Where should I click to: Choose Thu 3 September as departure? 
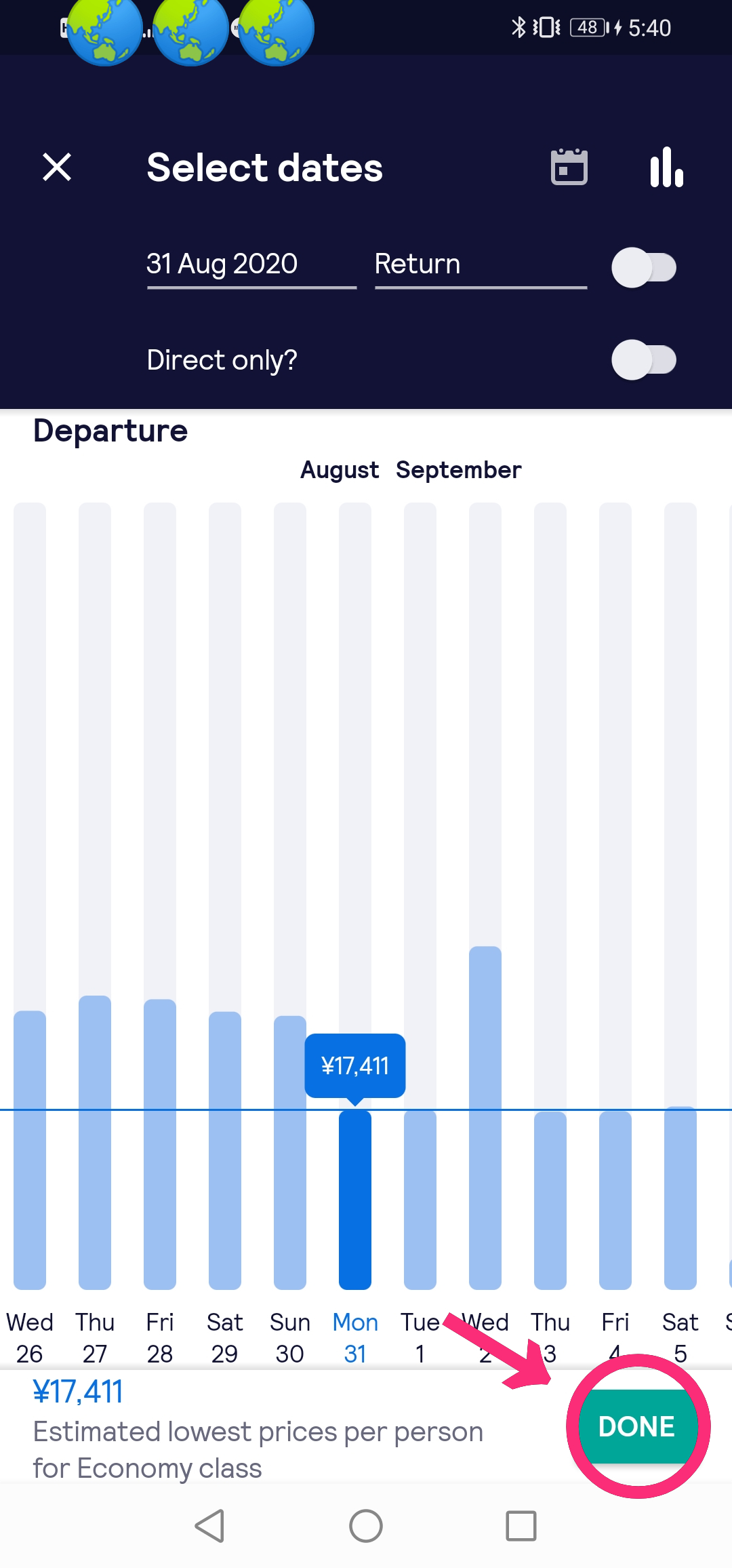pos(550,1200)
